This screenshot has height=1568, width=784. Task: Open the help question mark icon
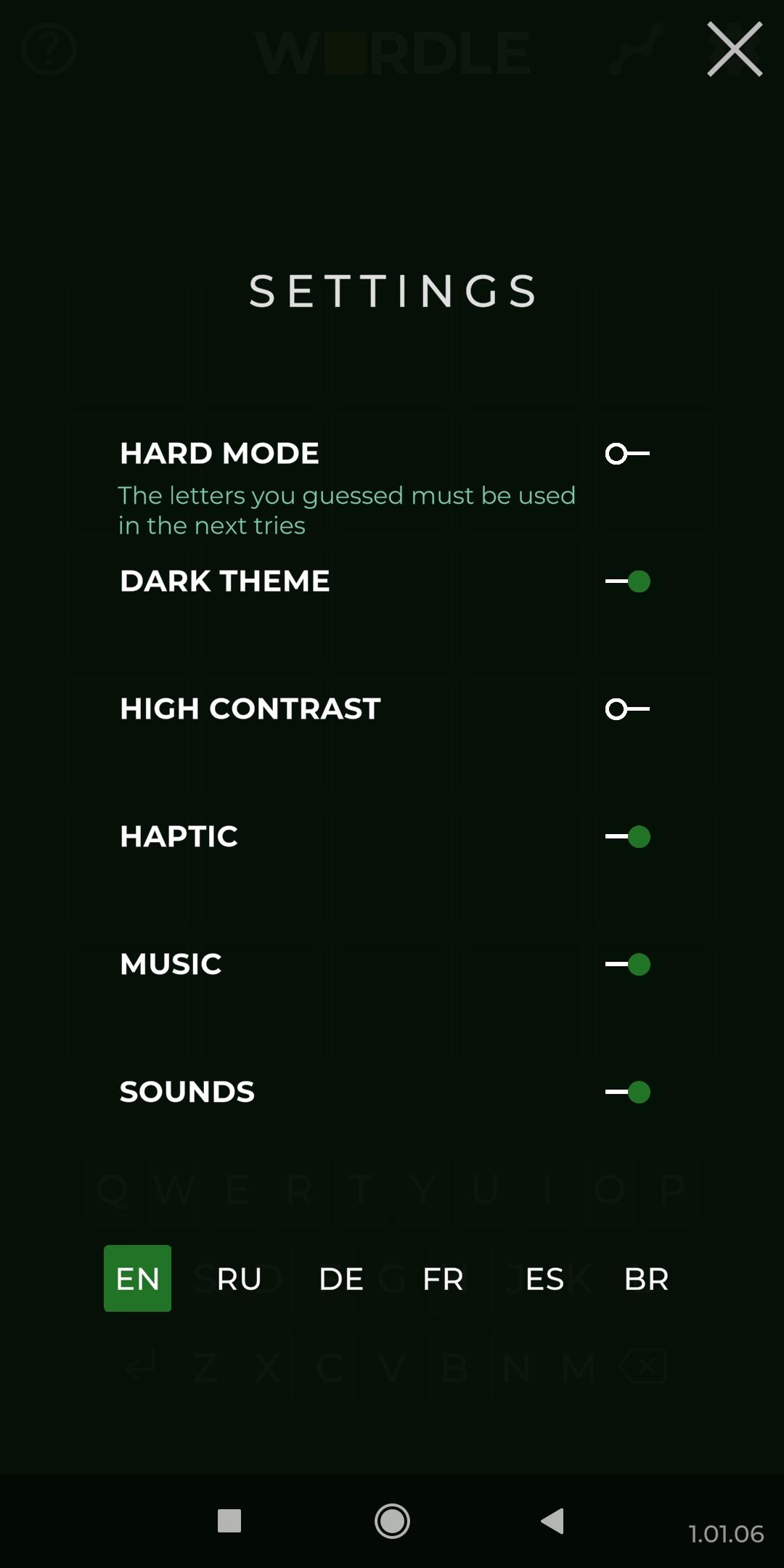click(x=48, y=49)
